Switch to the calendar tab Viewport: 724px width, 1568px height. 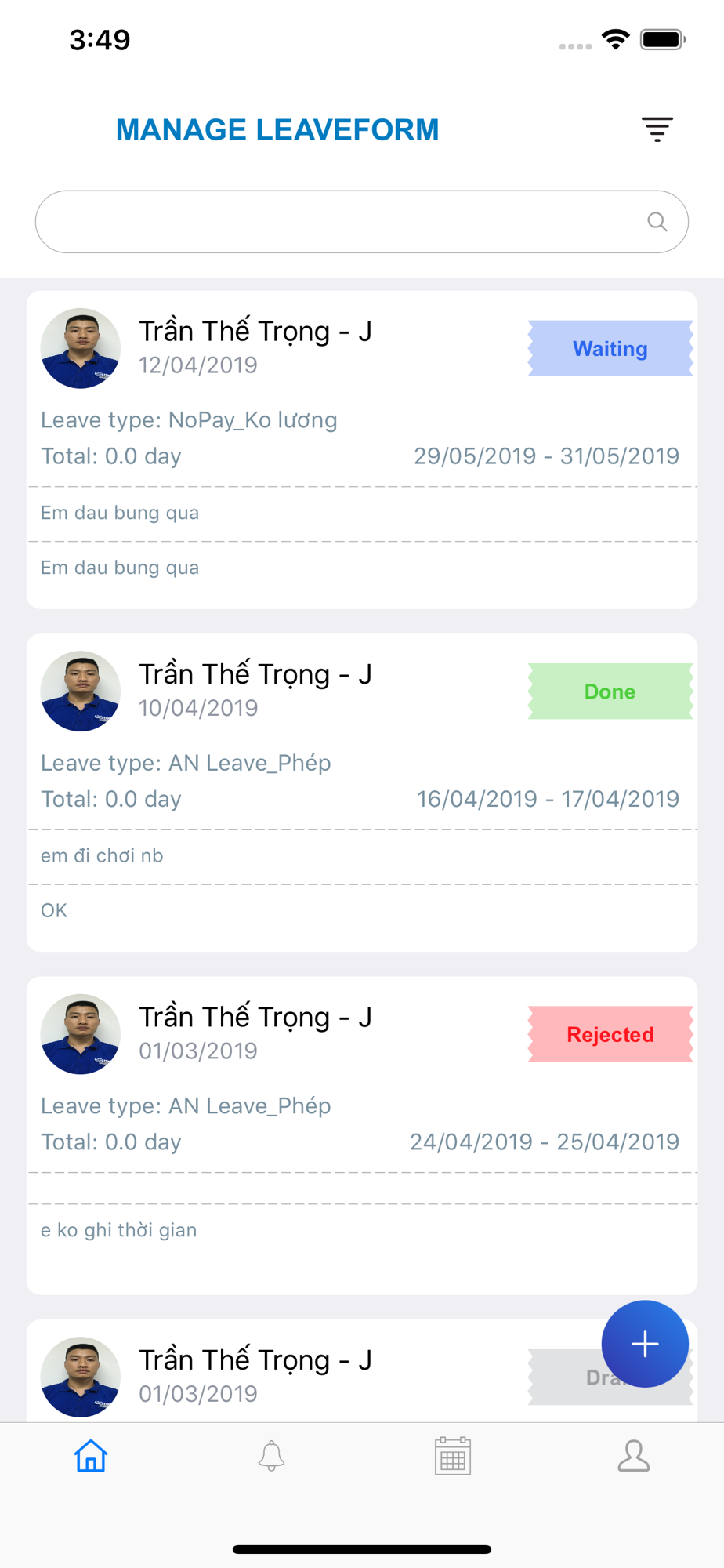[x=453, y=1456]
